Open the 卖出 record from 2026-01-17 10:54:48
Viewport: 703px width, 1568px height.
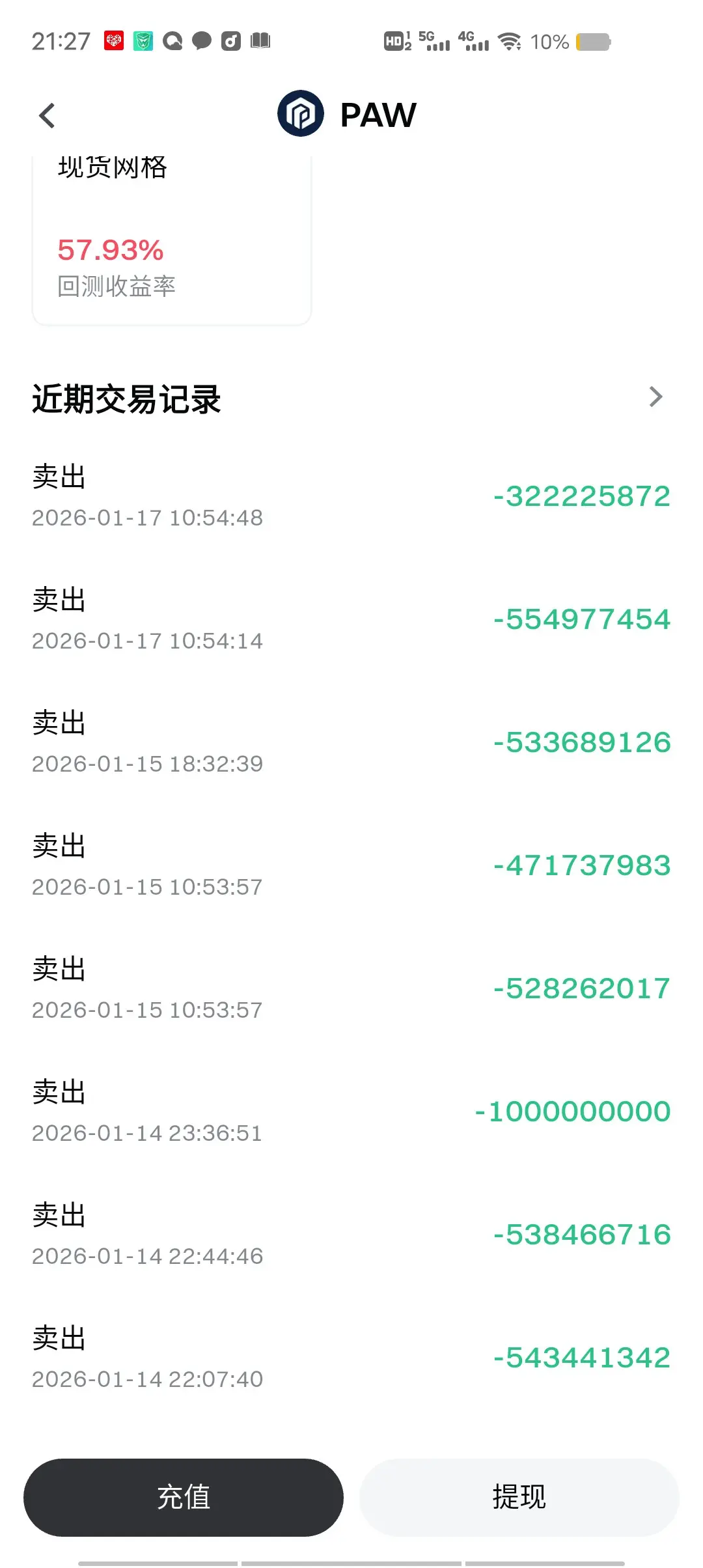(x=351, y=496)
